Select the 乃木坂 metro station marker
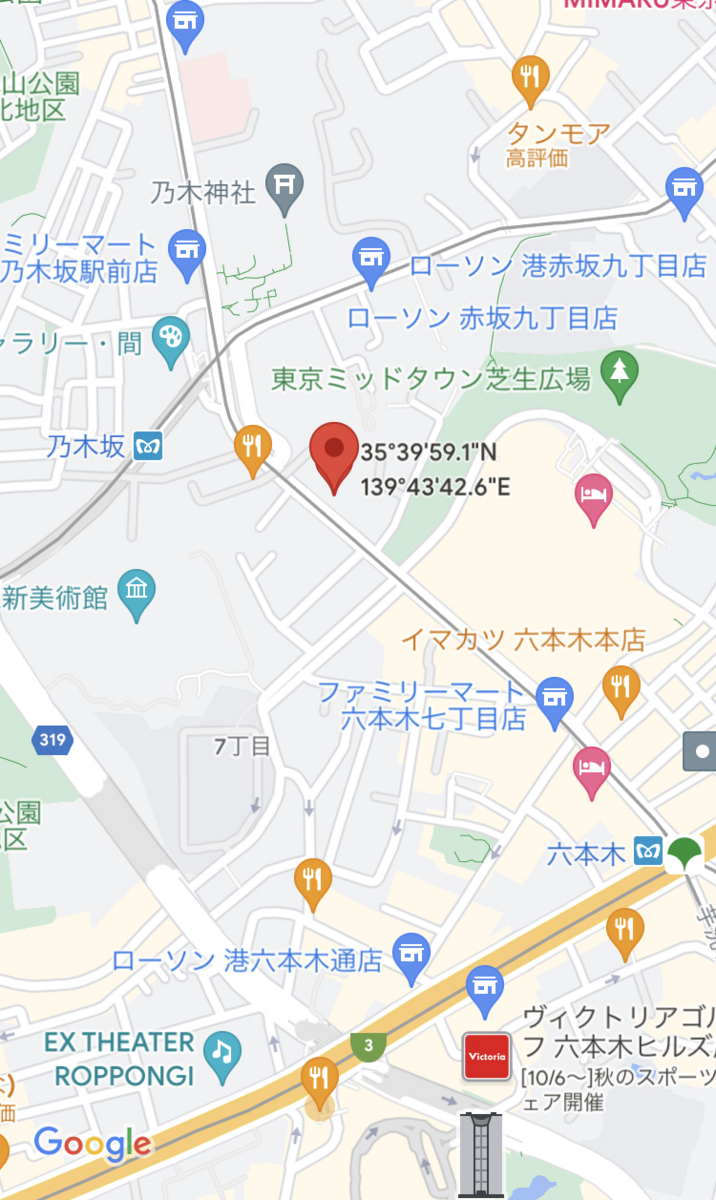Image resolution: width=716 pixels, height=1200 pixels. click(149, 446)
